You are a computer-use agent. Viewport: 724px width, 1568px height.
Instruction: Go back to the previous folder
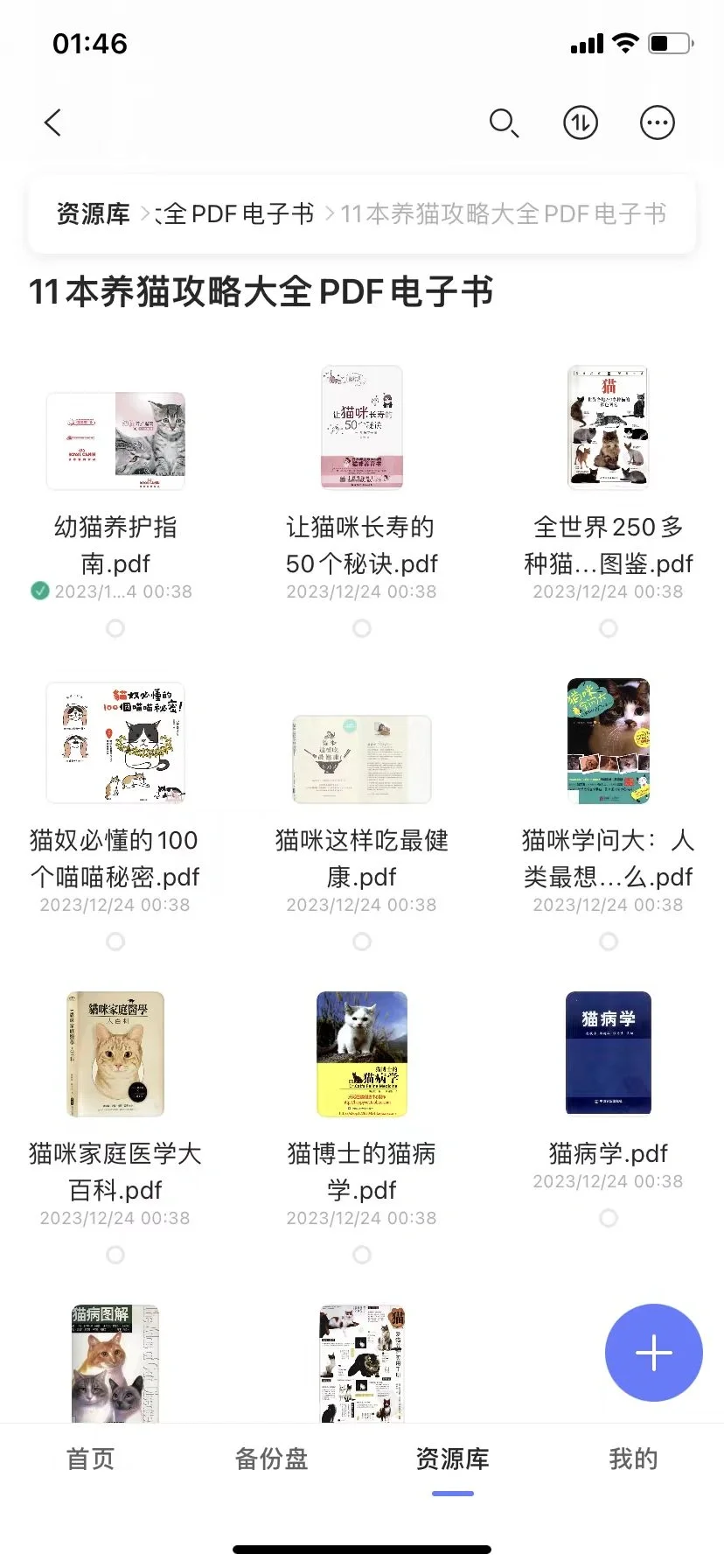(x=53, y=122)
